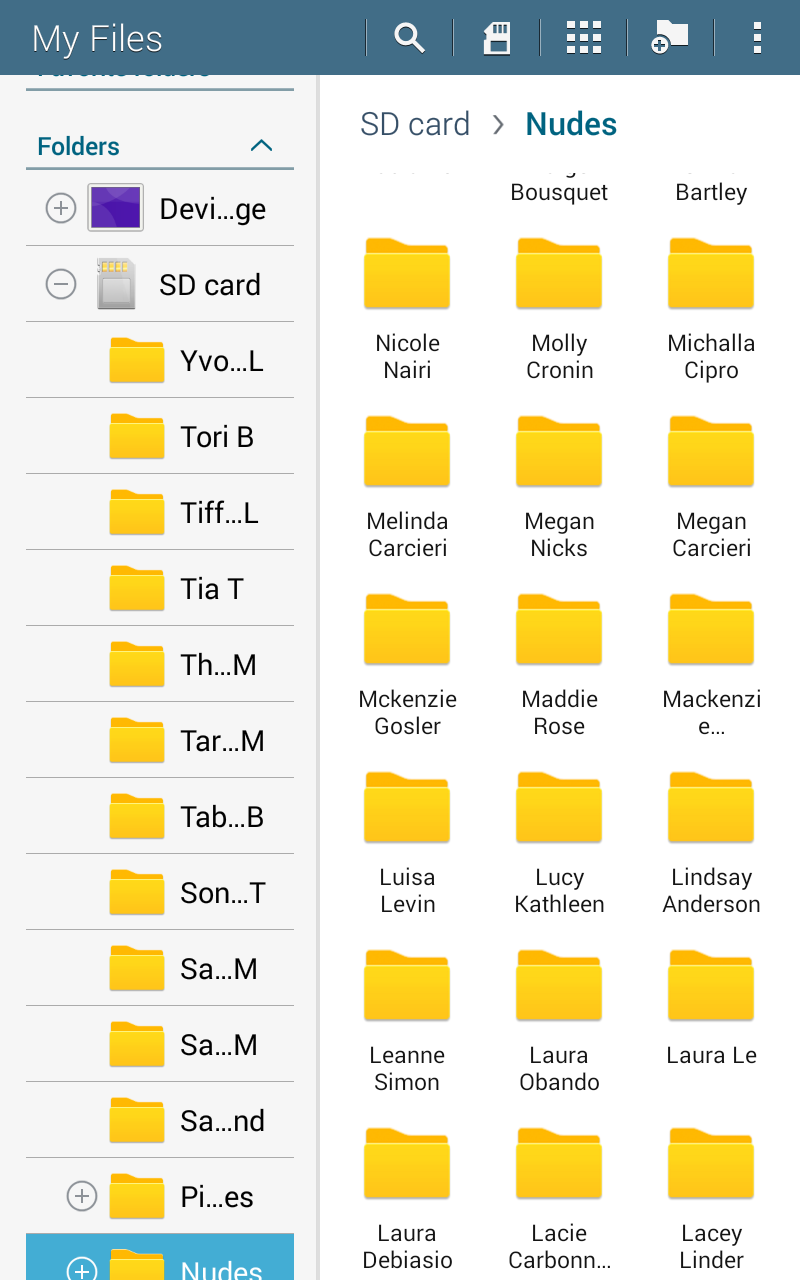Screen dimensions: 800x1280
Task: Collapse the SD card tree
Action: [61, 284]
